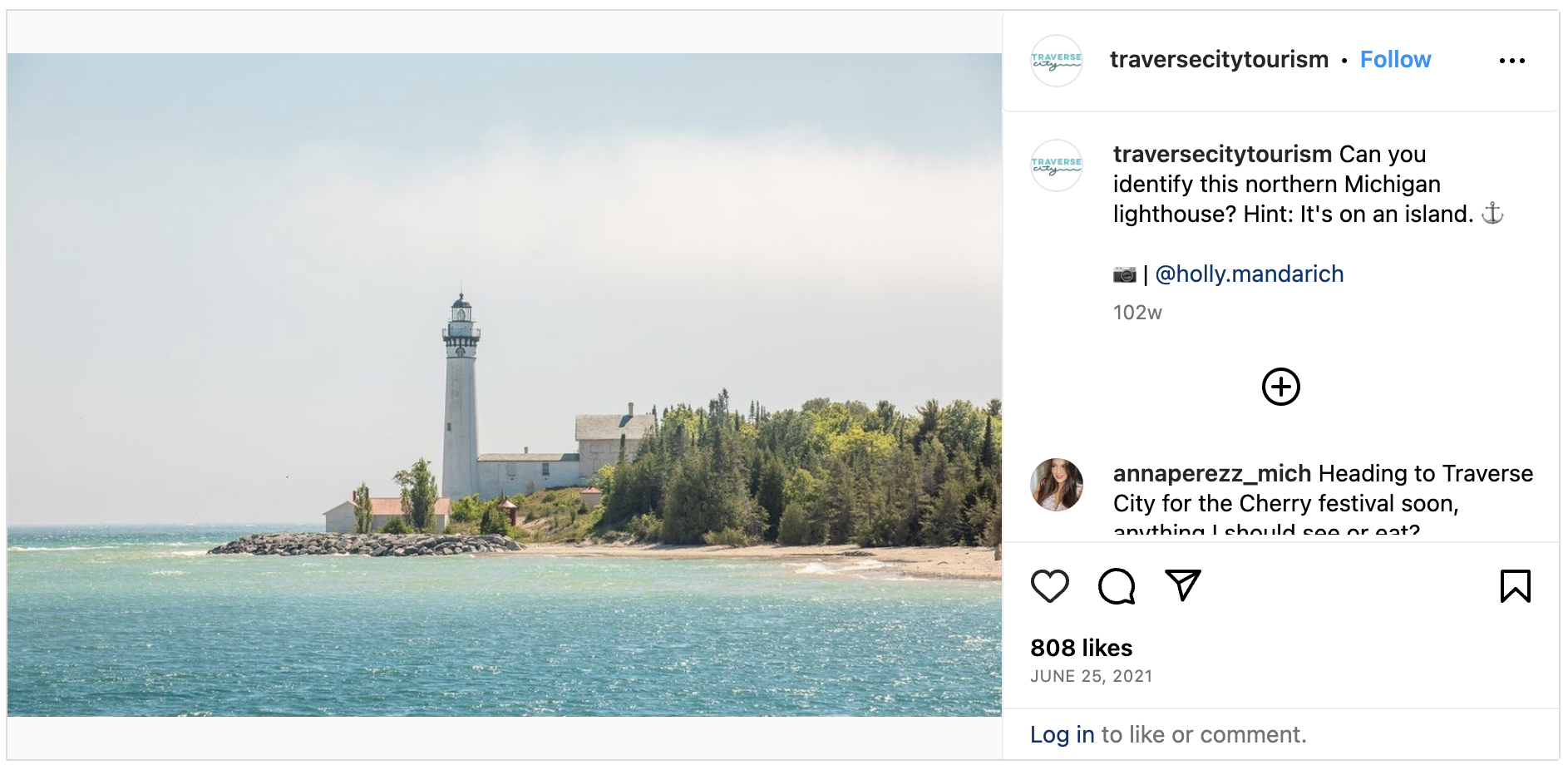The width and height of the screenshot is (1568, 765).
Task: Open the three-dot more options menu
Action: pyautogui.click(x=1511, y=61)
